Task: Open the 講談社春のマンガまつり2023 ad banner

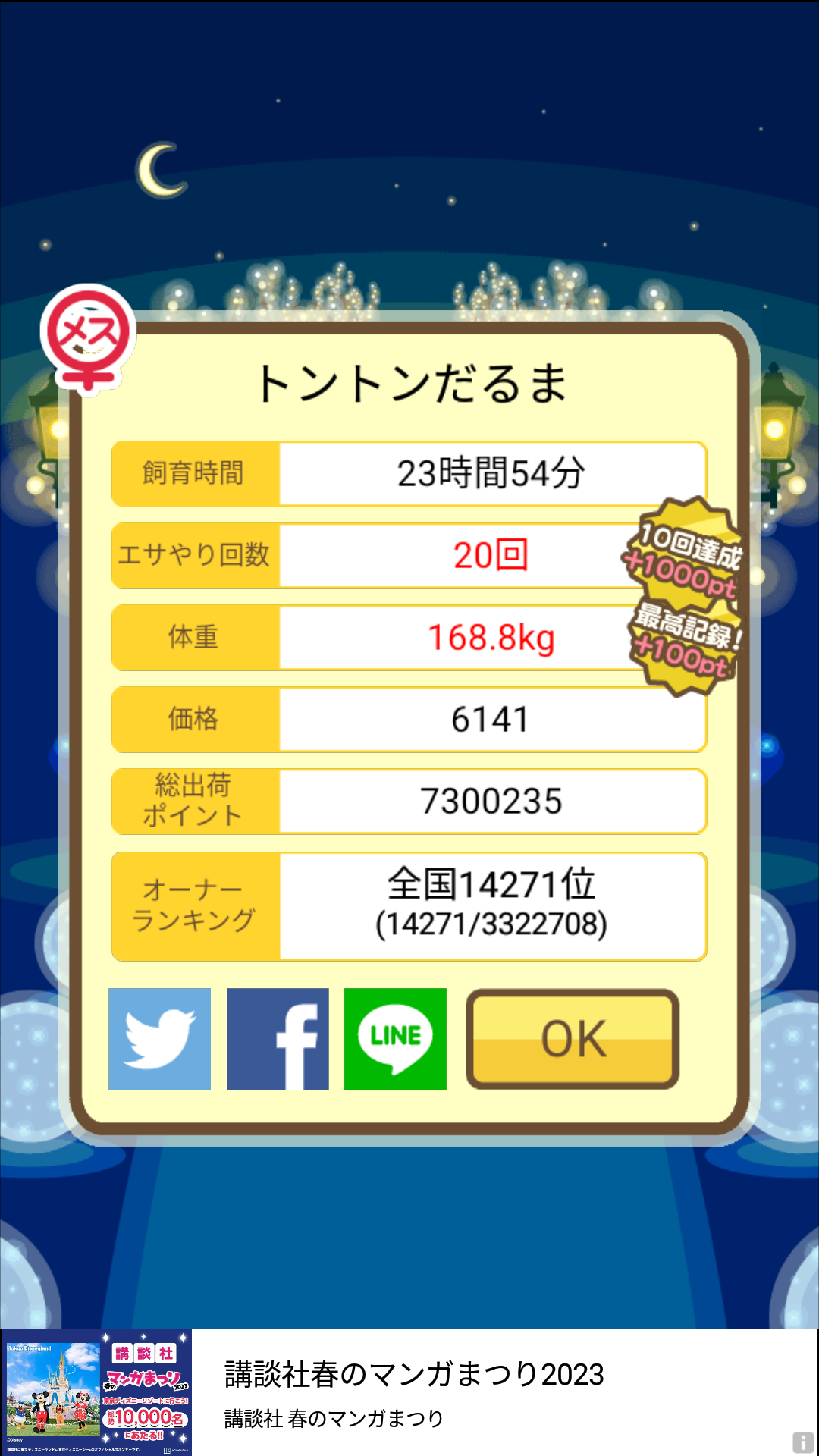Action: pyautogui.click(x=409, y=1392)
